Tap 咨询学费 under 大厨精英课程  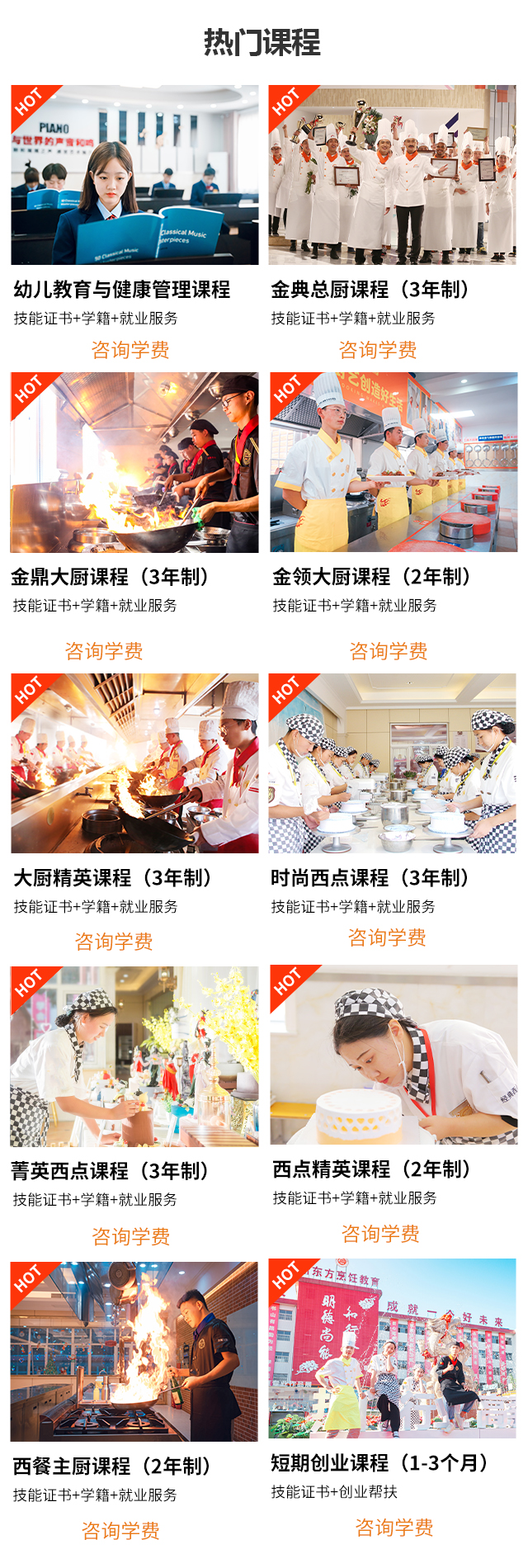click(114, 942)
